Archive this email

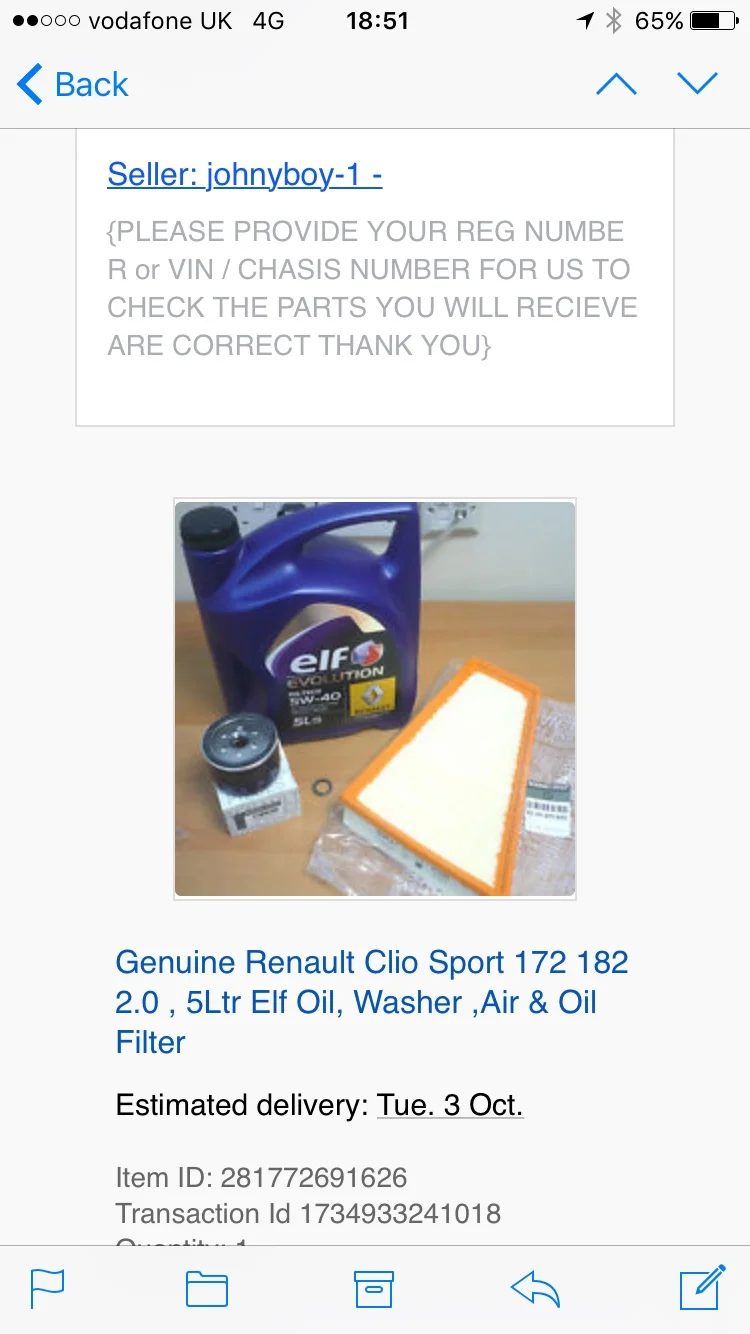(374, 1289)
